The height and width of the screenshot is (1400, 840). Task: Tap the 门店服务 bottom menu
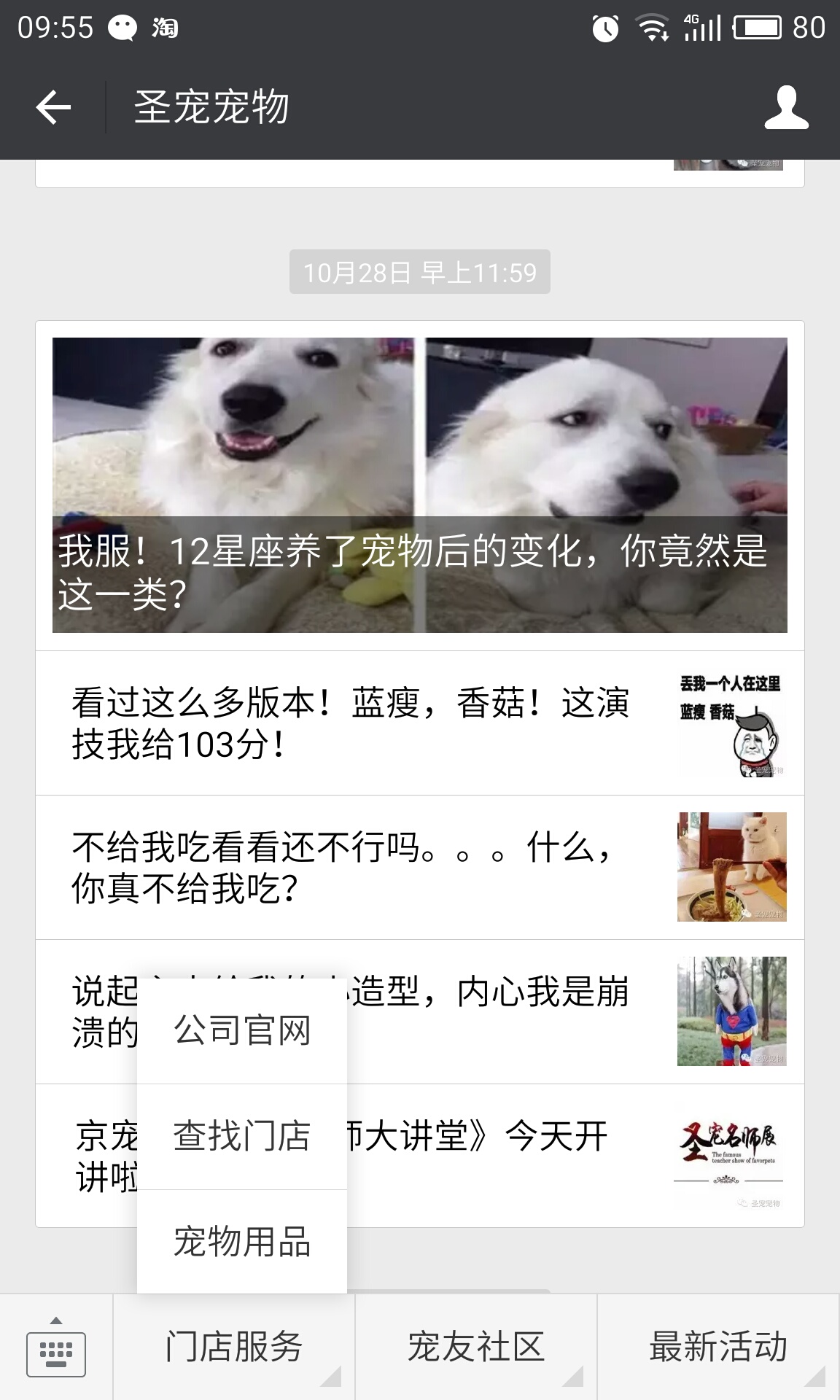tap(234, 1347)
